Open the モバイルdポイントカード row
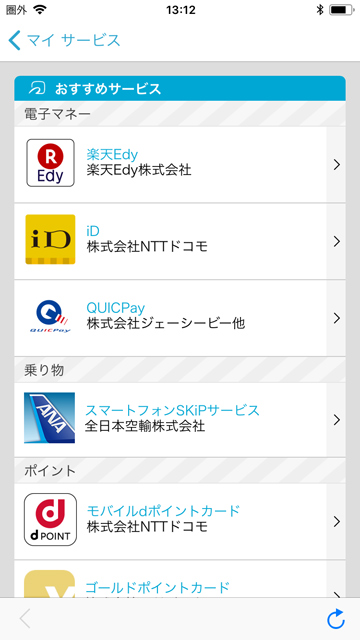Image resolution: width=360 pixels, height=640 pixels. pyautogui.click(x=180, y=521)
